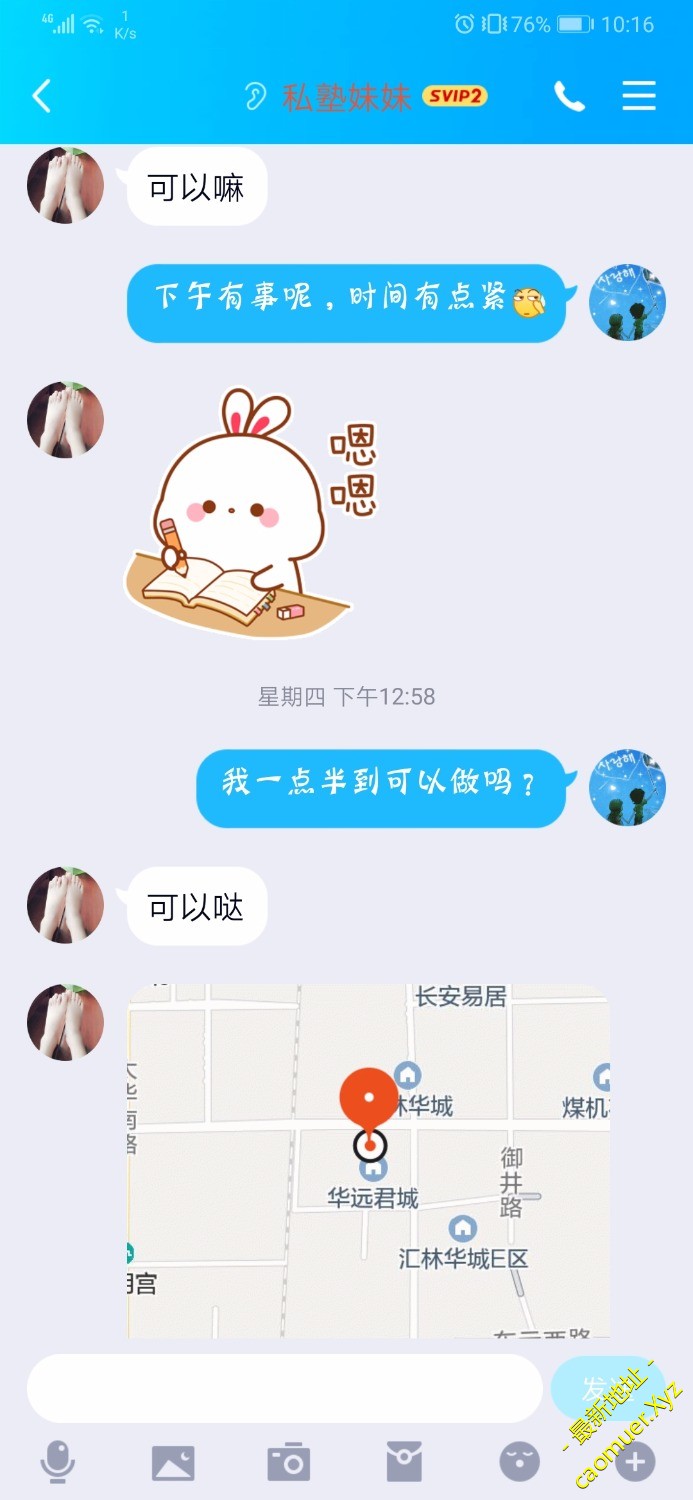Go back from the 私塾妹妹 chat
This screenshot has width=693, height=1500.
(x=41, y=97)
